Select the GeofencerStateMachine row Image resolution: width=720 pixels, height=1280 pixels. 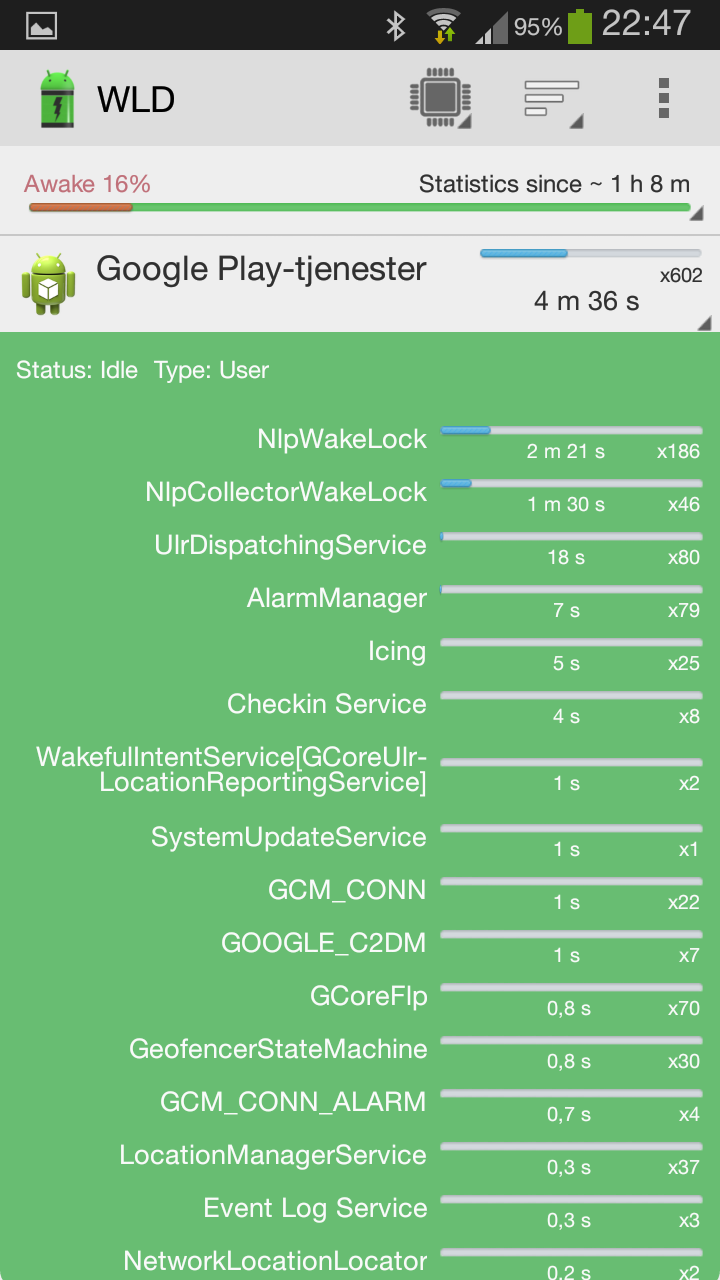click(360, 1050)
